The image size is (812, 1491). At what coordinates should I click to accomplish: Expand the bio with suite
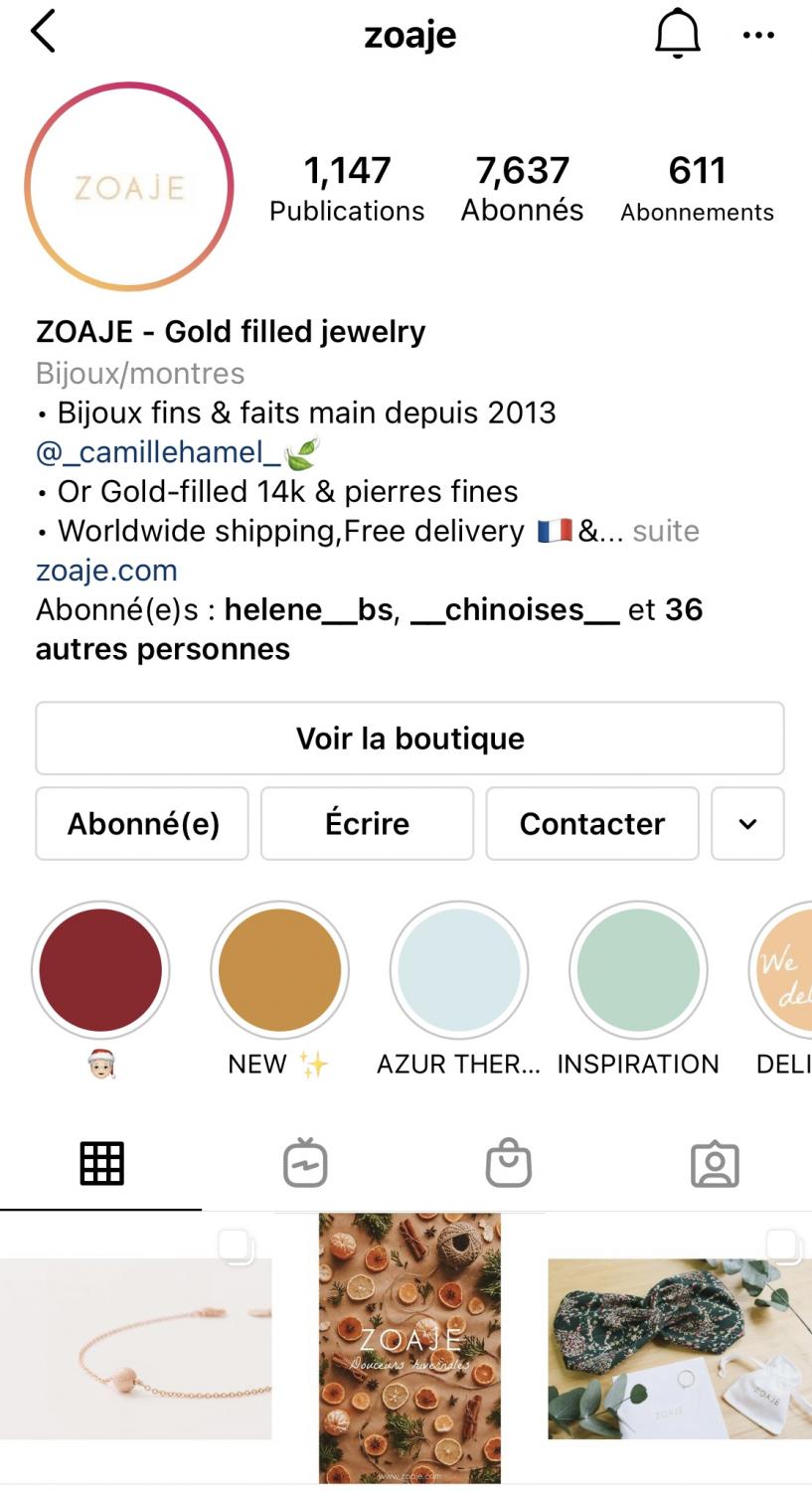[x=666, y=531]
